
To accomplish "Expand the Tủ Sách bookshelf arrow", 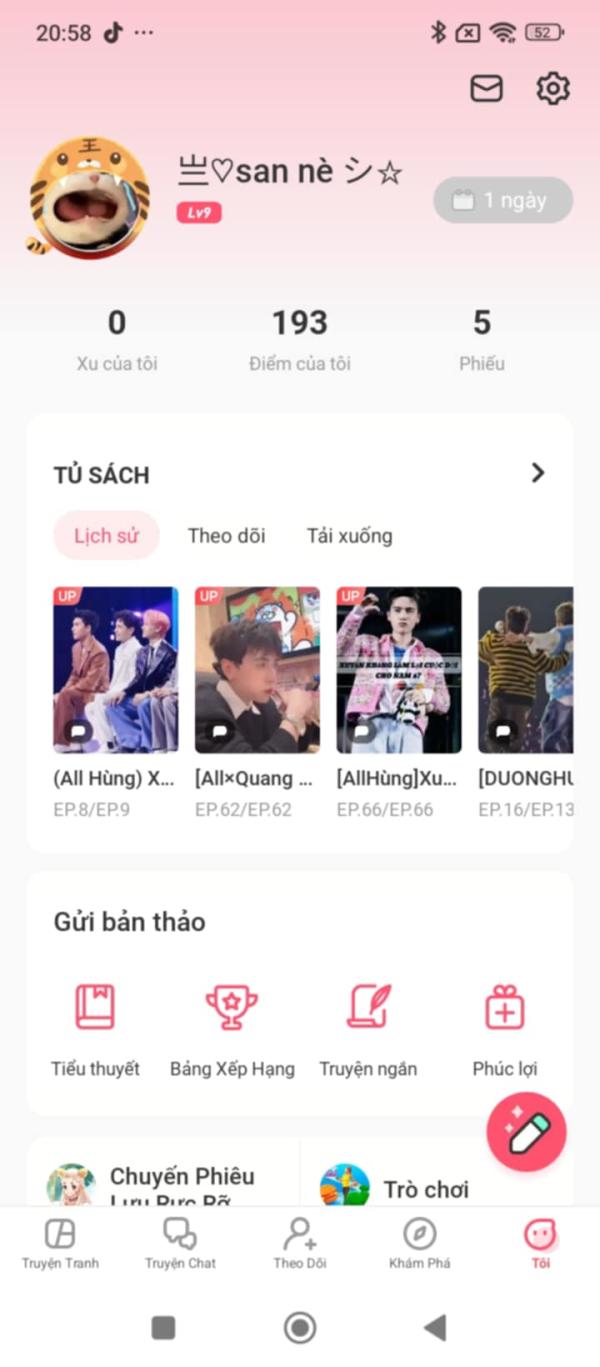I will click(x=538, y=473).
